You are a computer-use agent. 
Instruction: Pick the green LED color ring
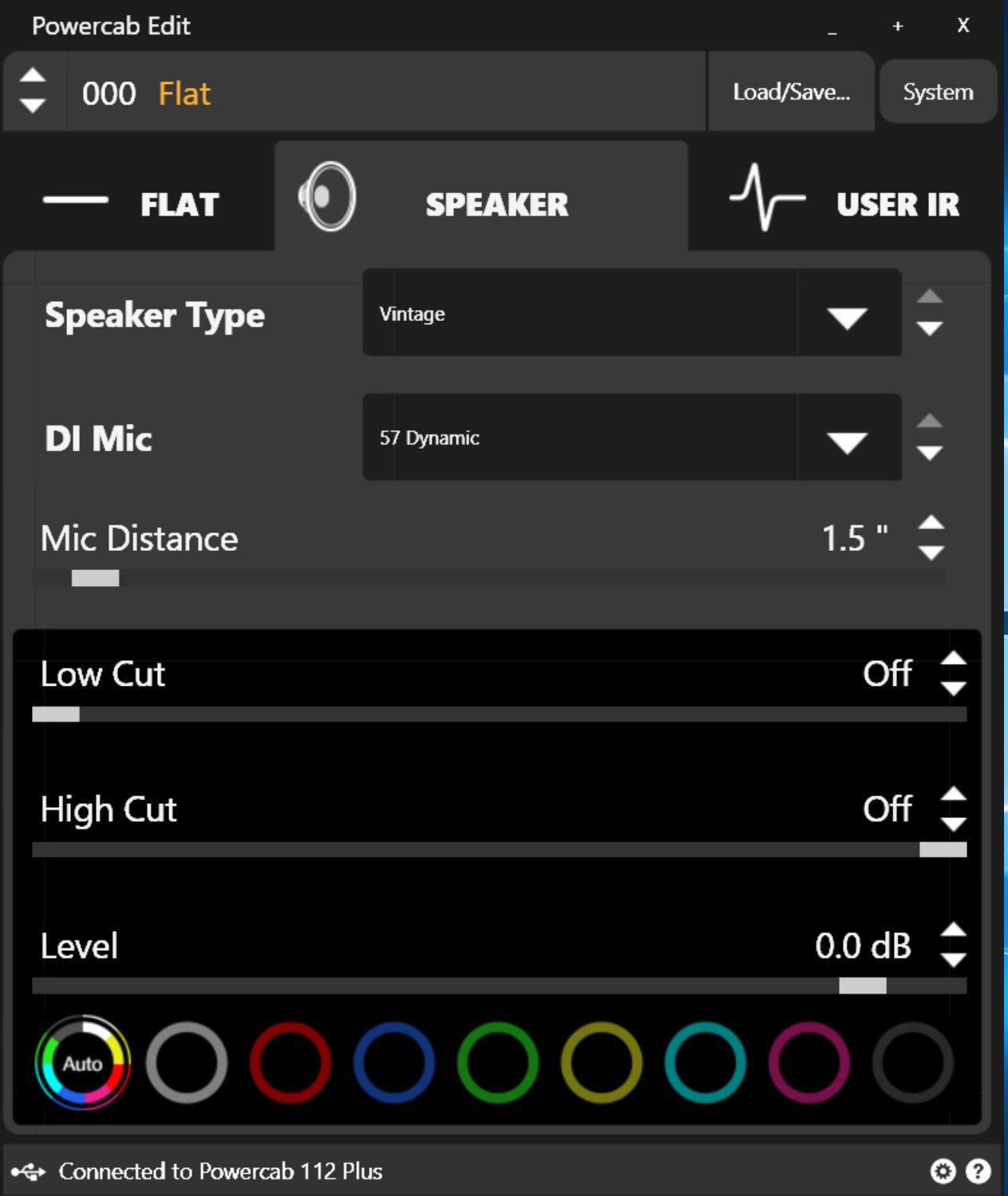pos(498,1063)
